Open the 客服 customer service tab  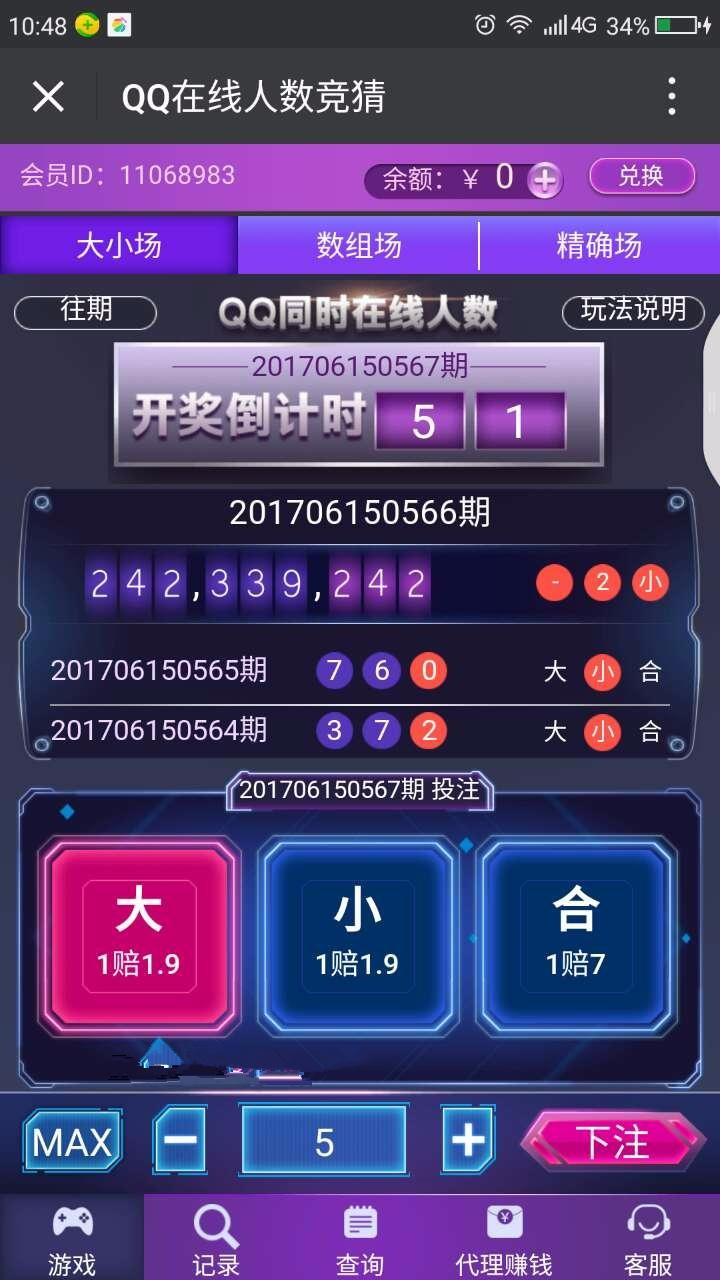tap(648, 1238)
